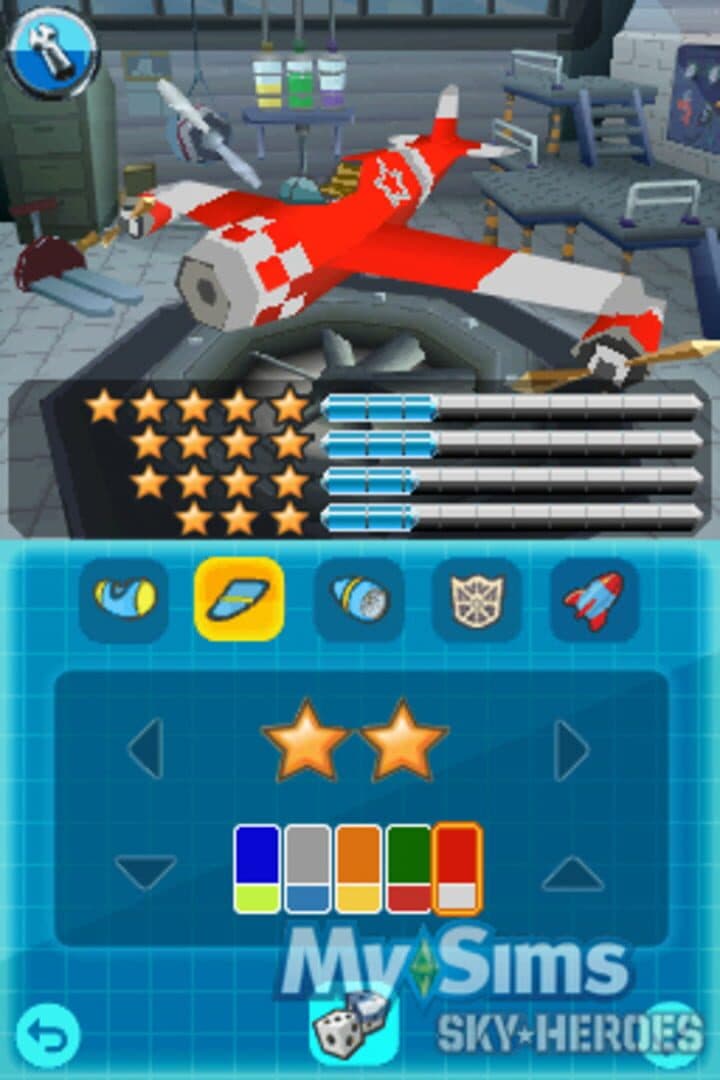Select the wings part tab

pos(239,600)
